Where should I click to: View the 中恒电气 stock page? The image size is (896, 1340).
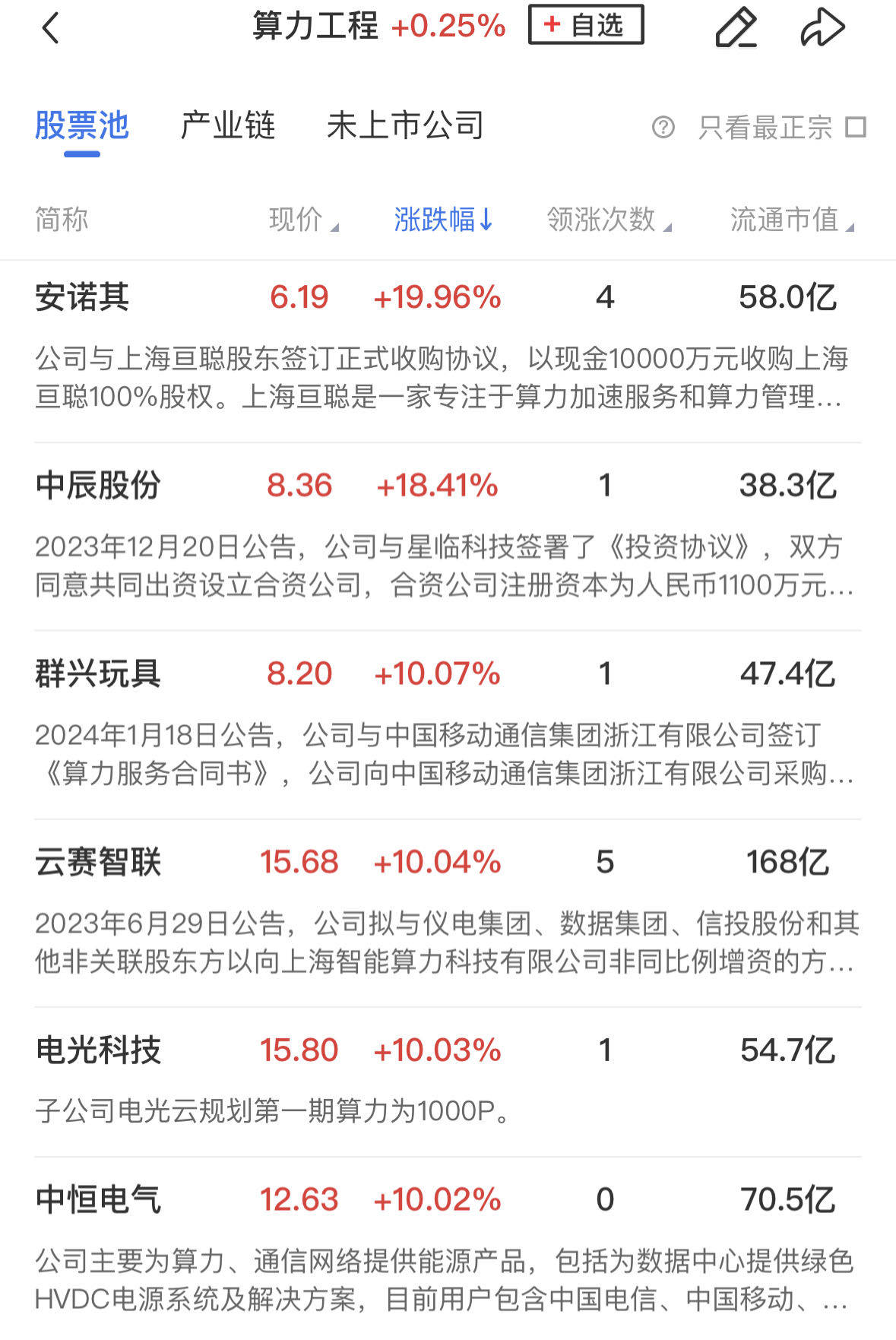98,1200
